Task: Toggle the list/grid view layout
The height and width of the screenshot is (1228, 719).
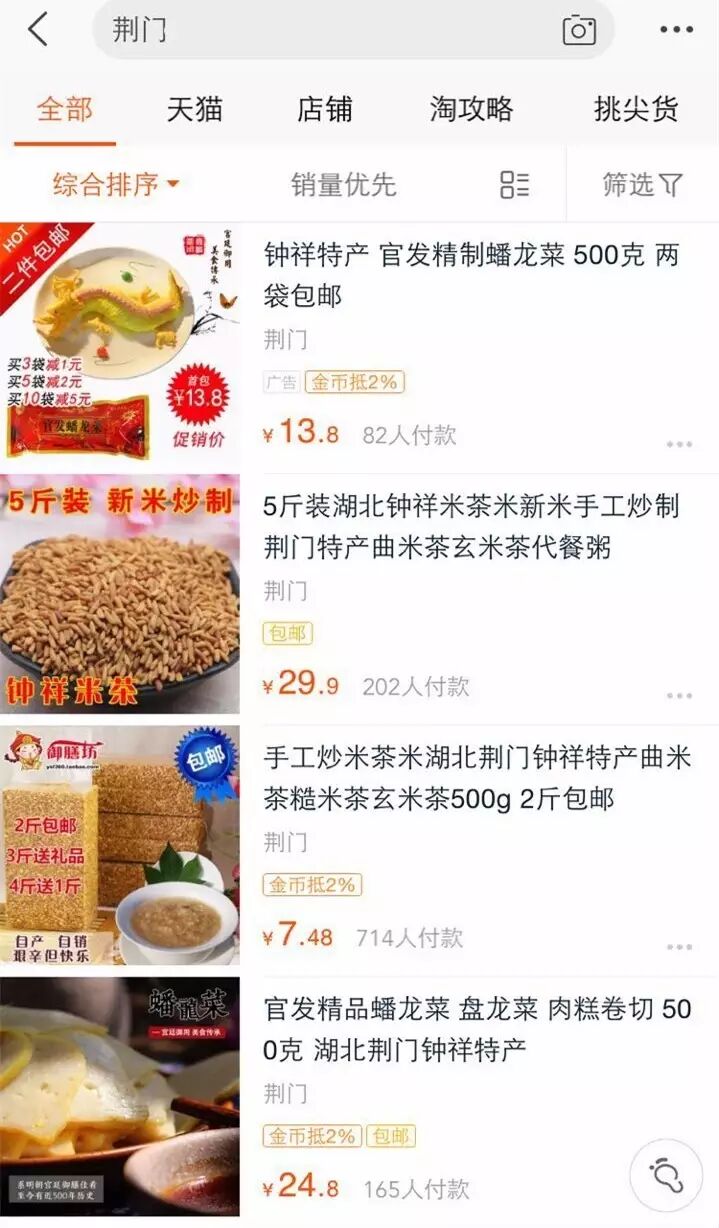Action: point(514,185)
